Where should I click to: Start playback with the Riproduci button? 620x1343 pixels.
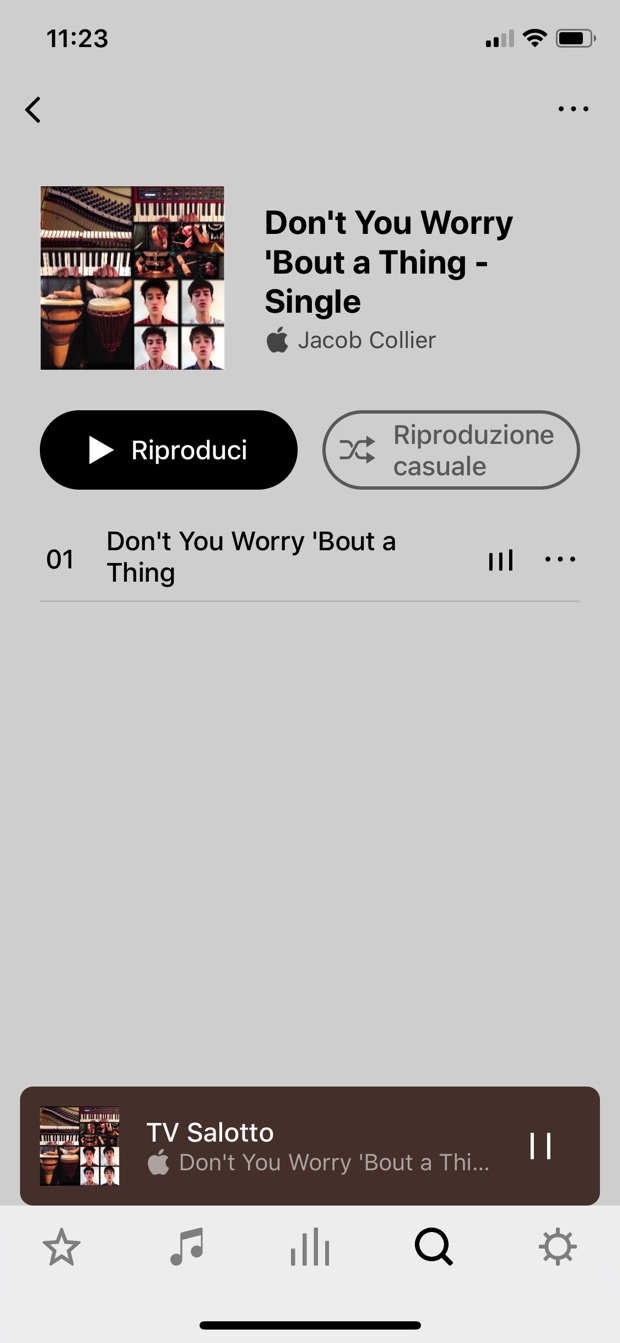169,450
